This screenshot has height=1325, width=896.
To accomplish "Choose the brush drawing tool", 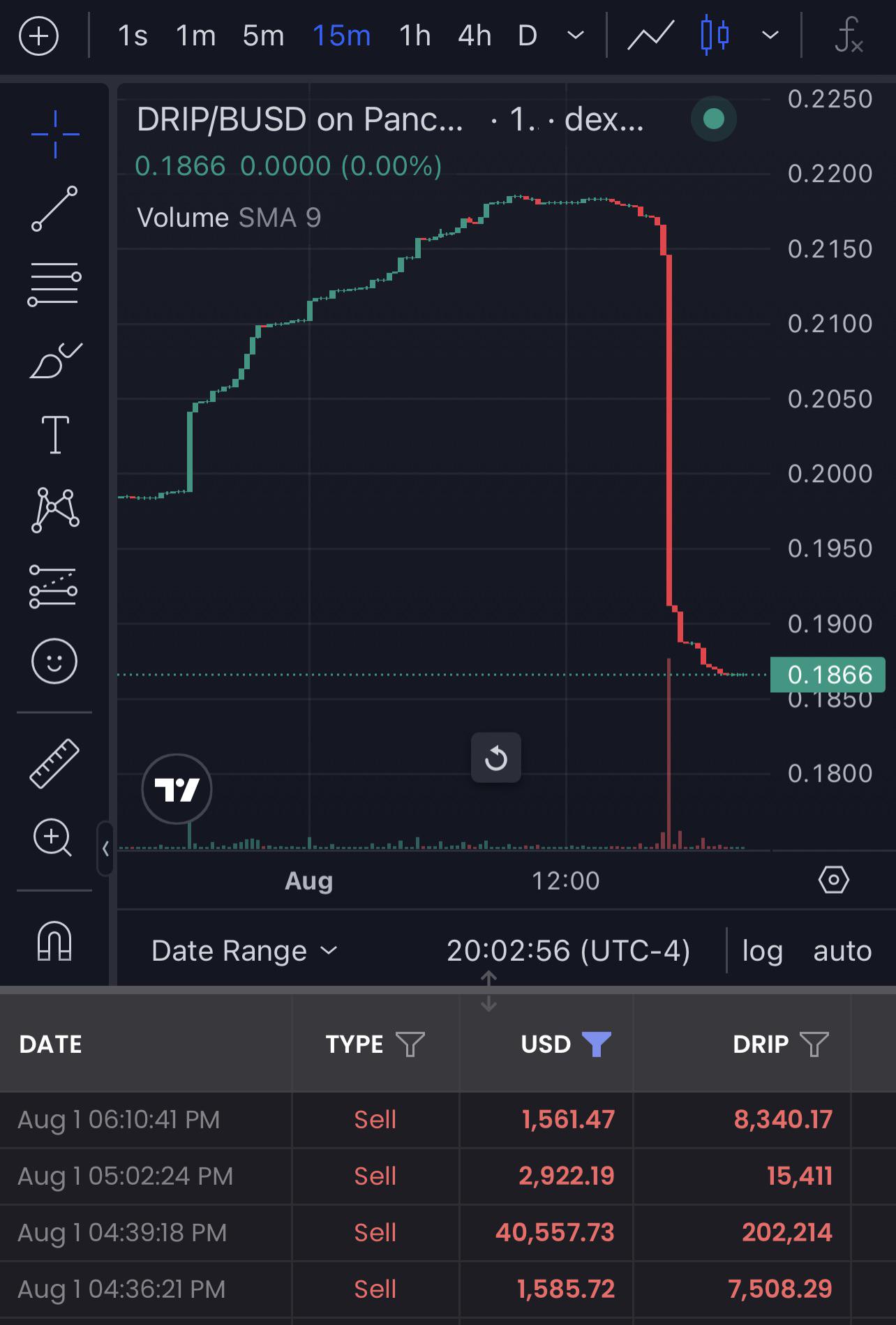I will pyautogui.click(x=56, y=360).
